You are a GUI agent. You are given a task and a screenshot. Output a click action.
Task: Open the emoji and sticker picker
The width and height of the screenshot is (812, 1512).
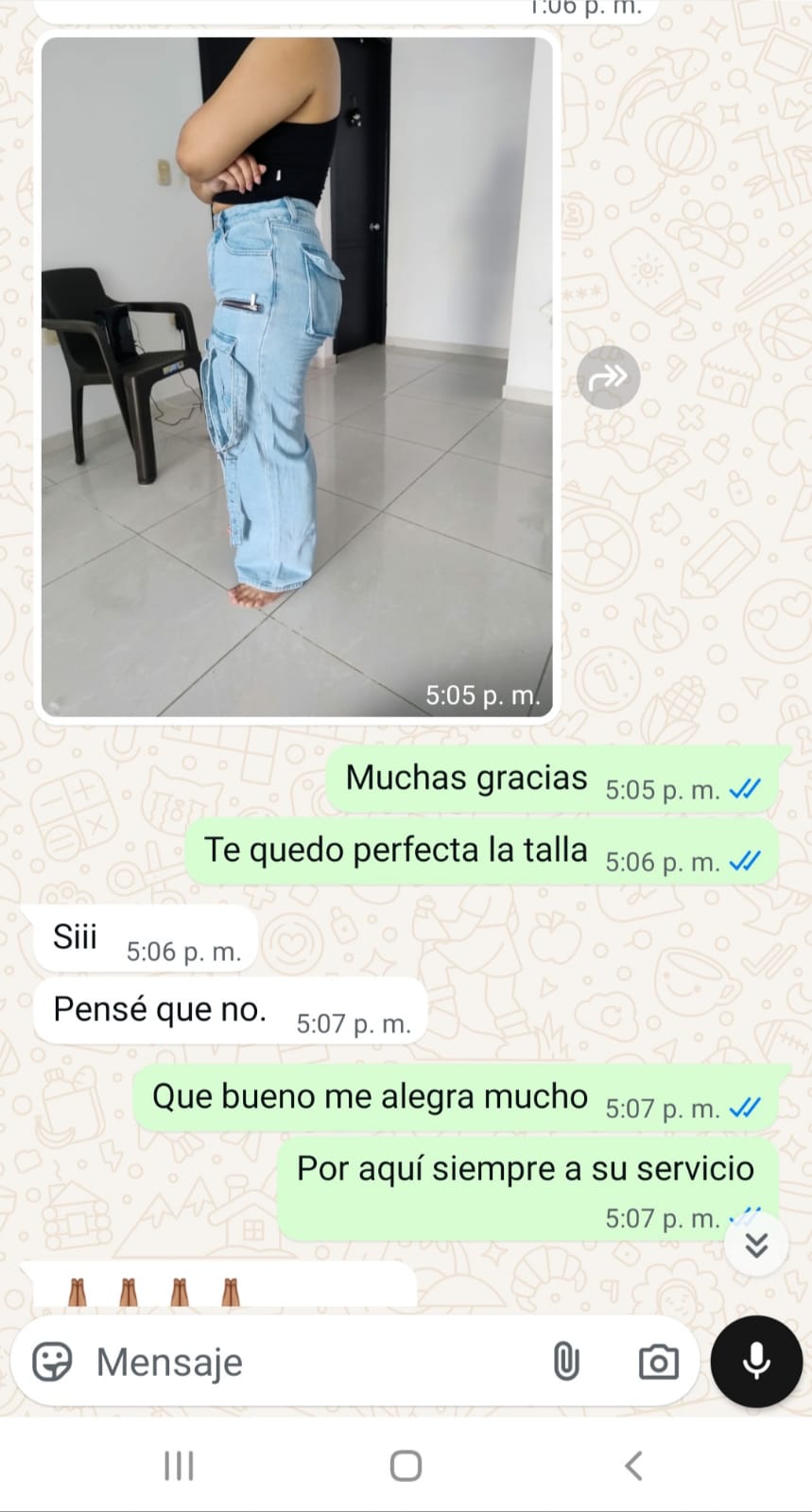coord(52,1362)
